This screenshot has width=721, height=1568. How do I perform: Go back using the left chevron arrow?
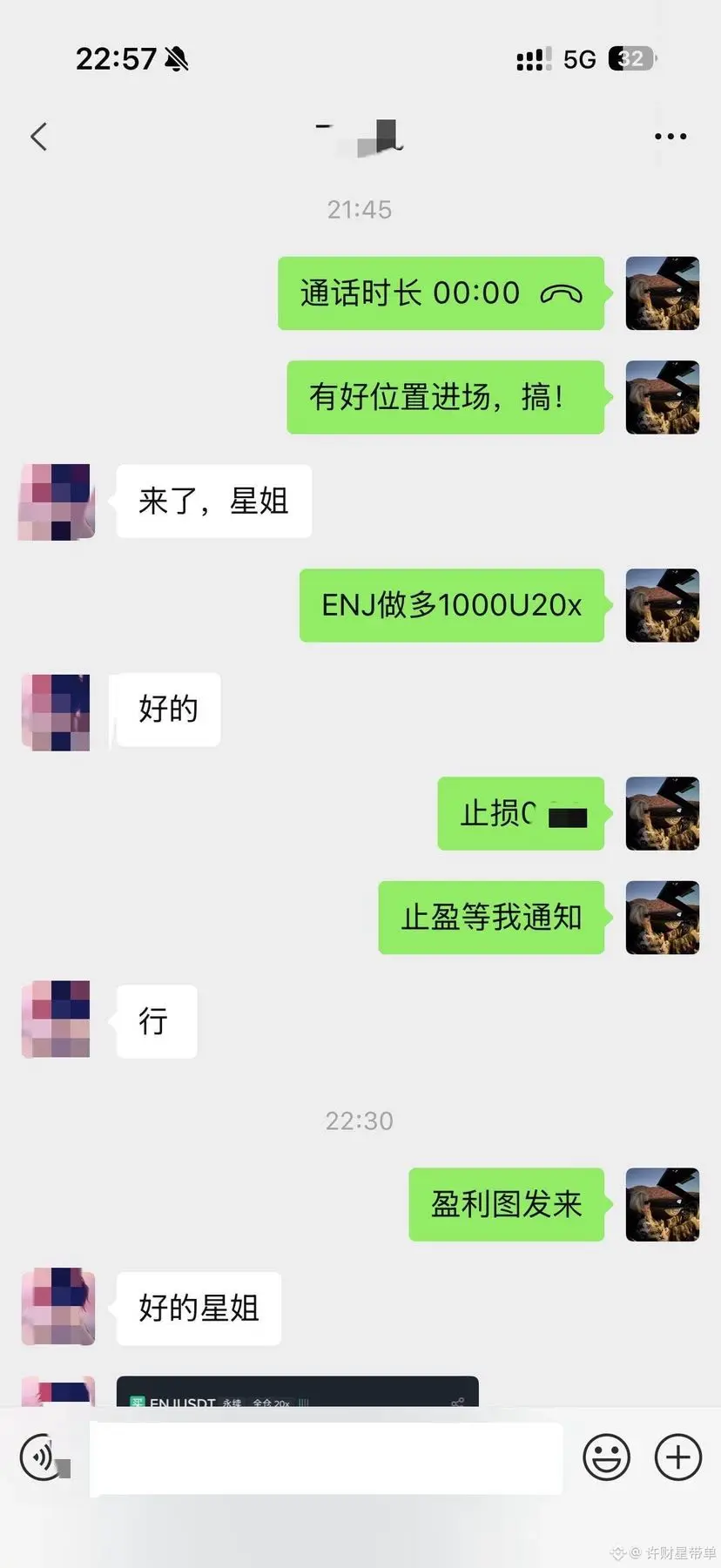(x=38, y=136)
